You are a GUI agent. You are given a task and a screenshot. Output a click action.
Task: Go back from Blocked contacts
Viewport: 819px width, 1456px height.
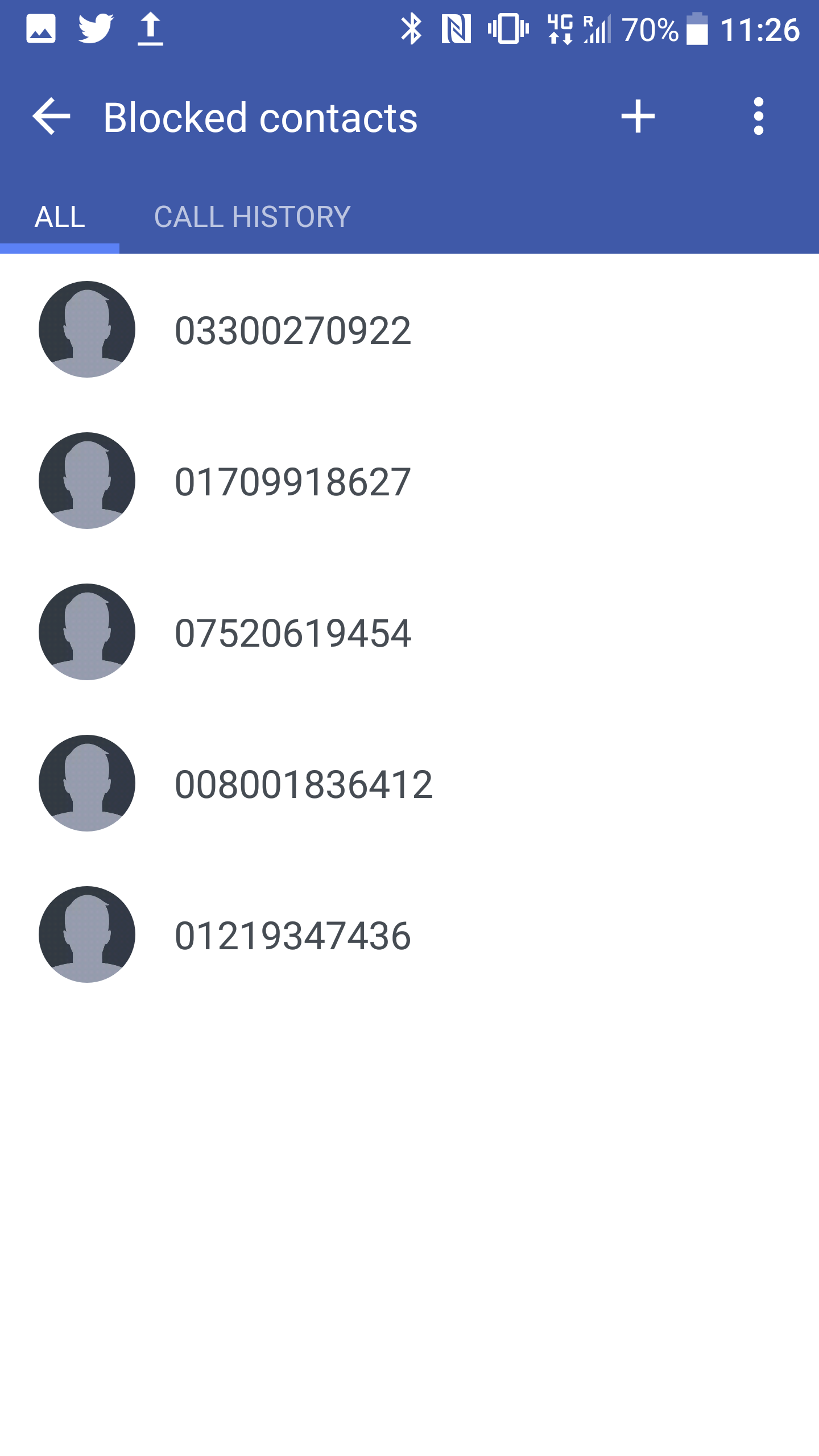51,117
